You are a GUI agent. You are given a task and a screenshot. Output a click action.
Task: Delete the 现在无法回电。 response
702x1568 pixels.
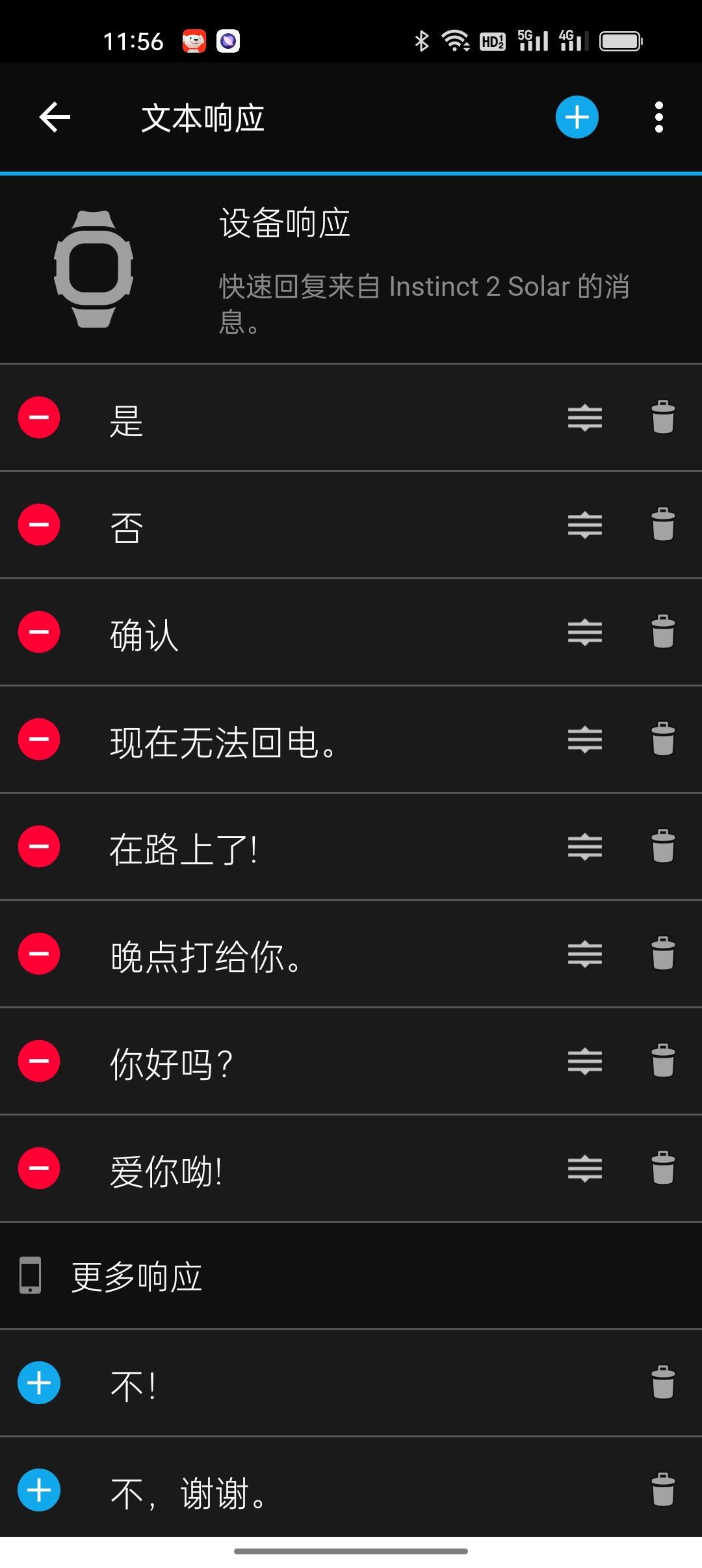pyautogui.click(x=662, y=739)
